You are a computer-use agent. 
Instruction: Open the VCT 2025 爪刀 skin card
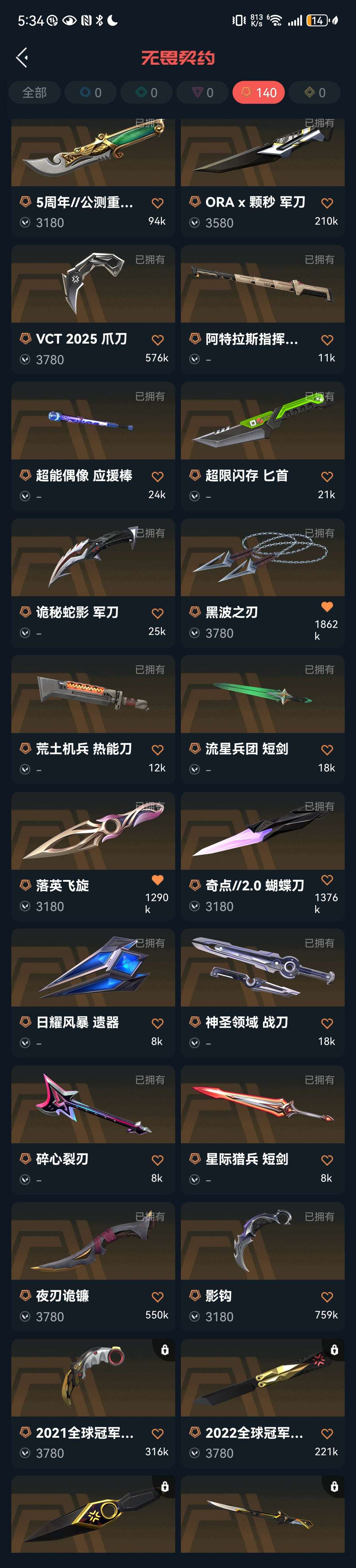coord(93,309)
